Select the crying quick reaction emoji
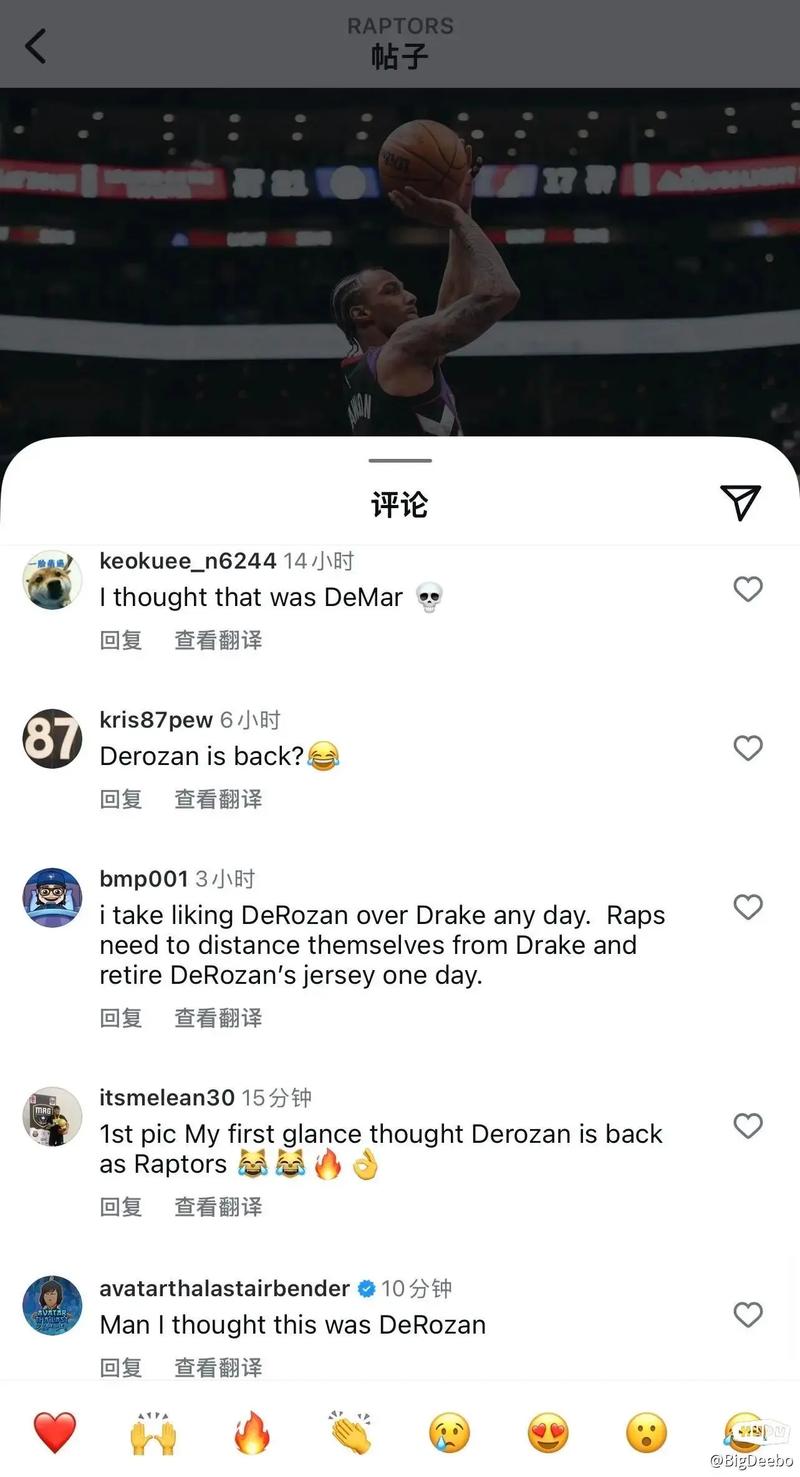The height and width of the screenshot is (1477, 800). [448, 1432]
